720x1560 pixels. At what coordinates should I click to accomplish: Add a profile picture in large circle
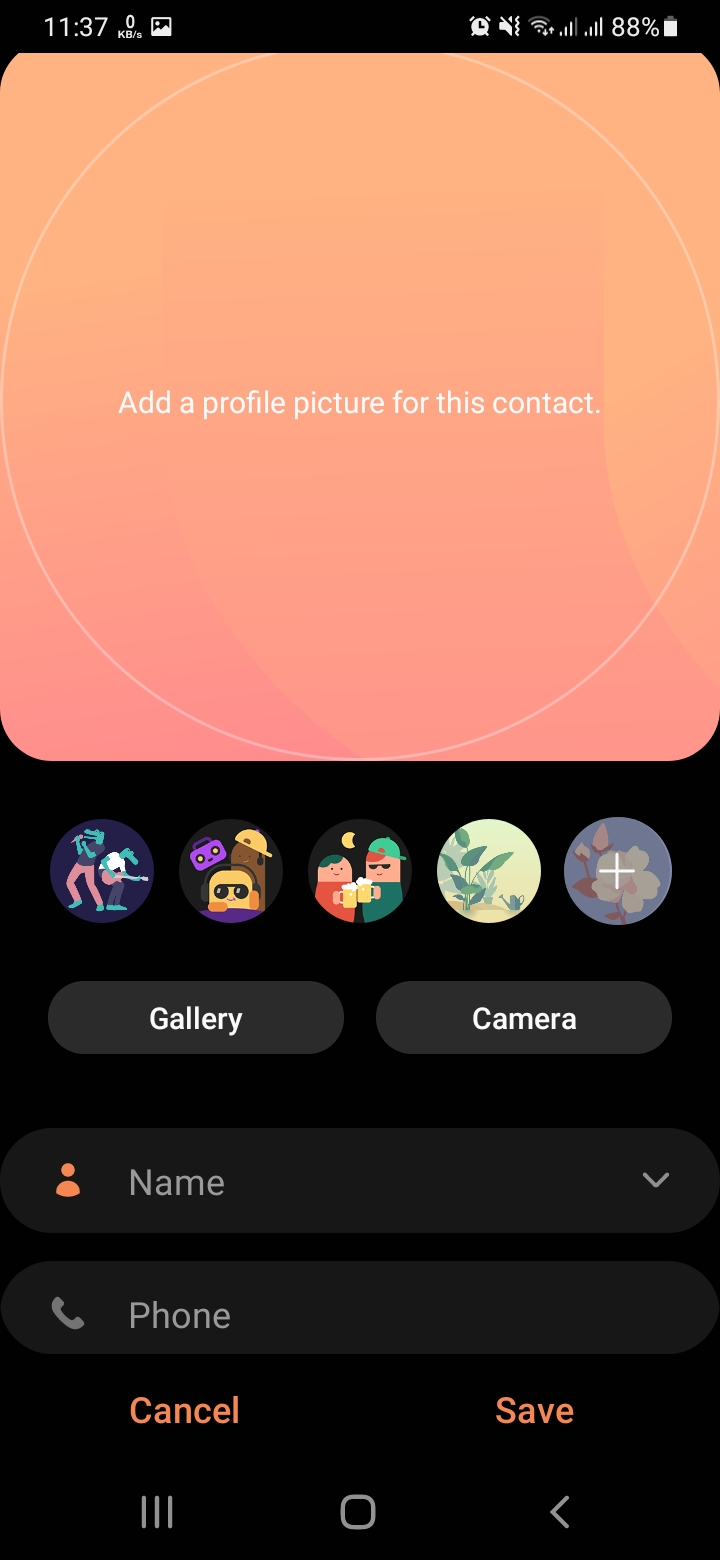[x=360, y=402]
